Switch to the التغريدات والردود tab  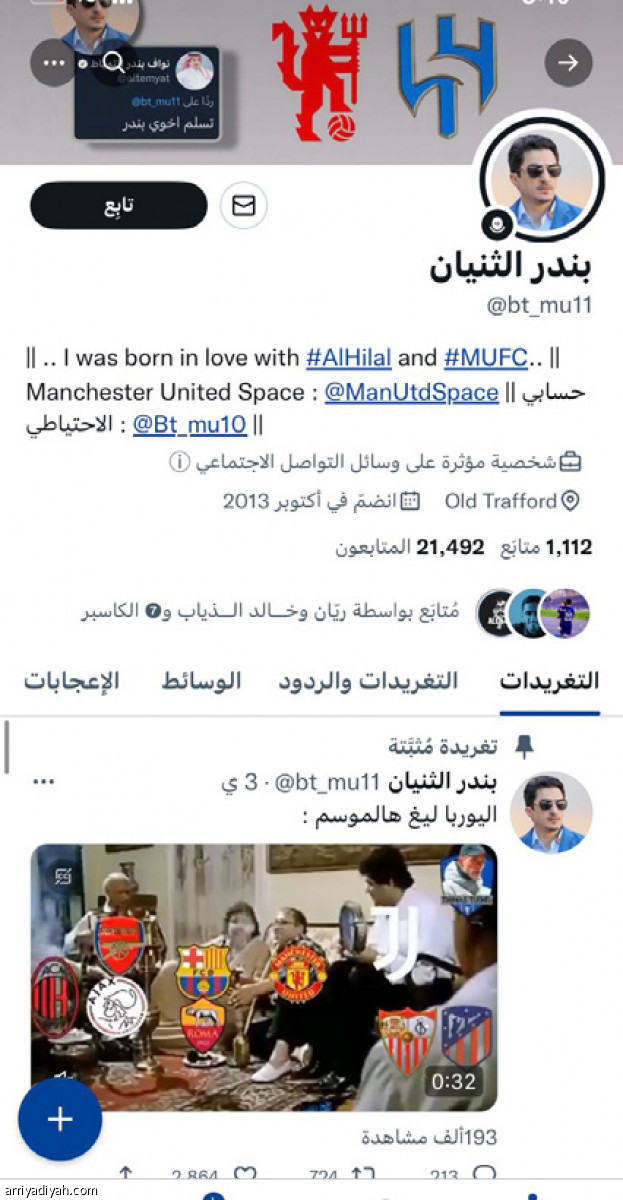point(368,682)
